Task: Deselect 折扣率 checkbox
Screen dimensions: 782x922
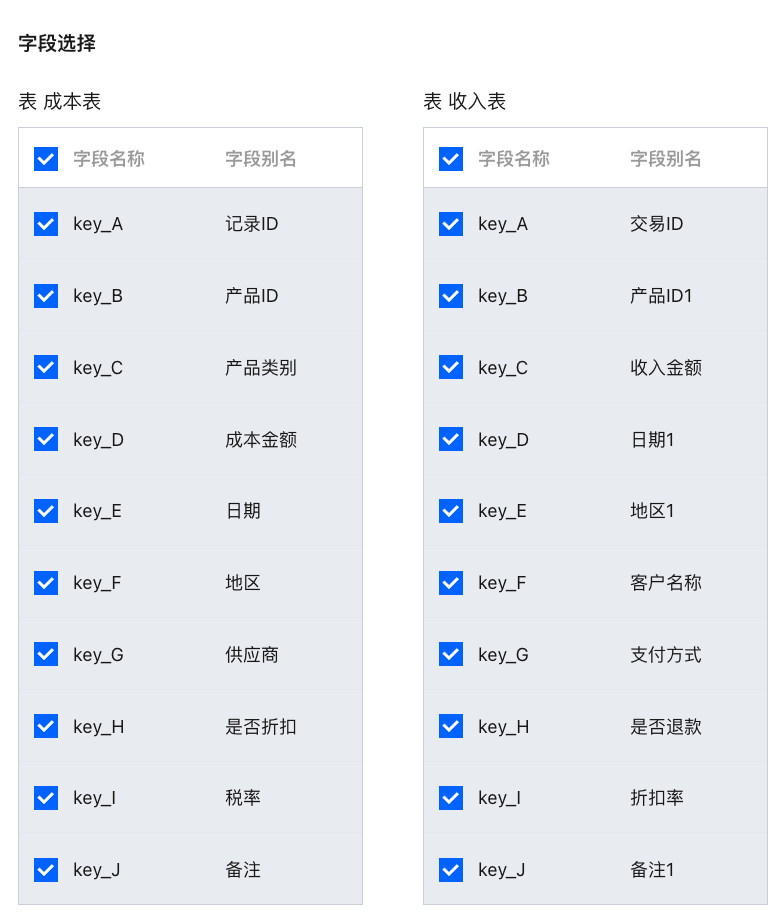Action: (451, 798)
